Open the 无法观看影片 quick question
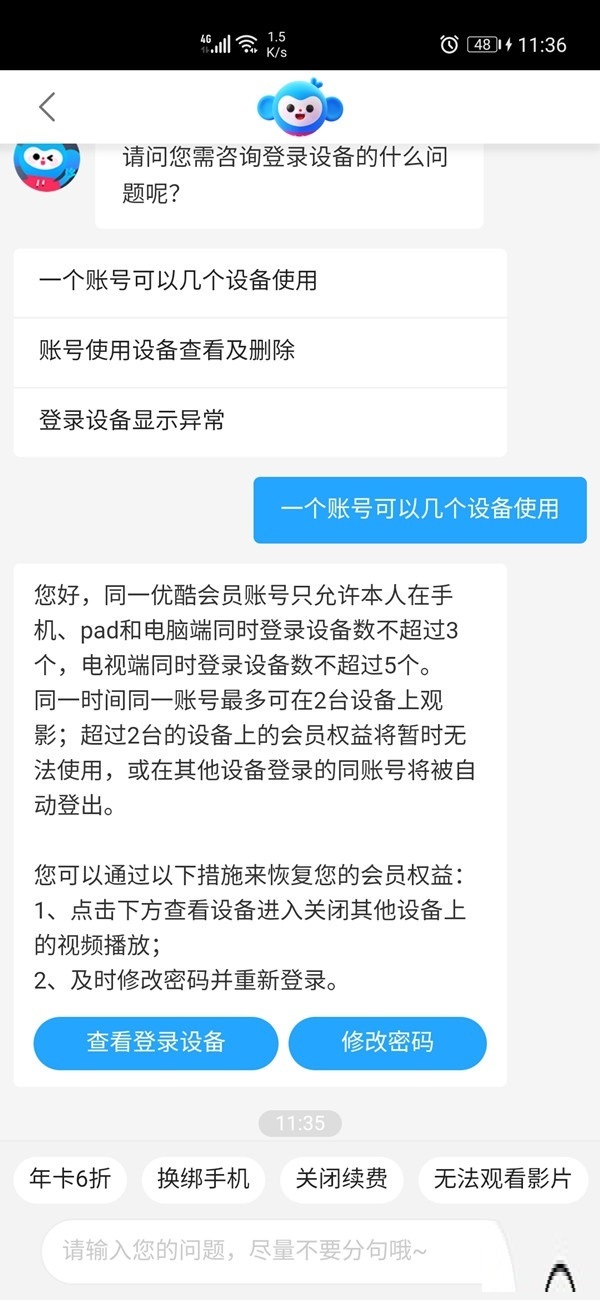 [x=502, y=1179]
